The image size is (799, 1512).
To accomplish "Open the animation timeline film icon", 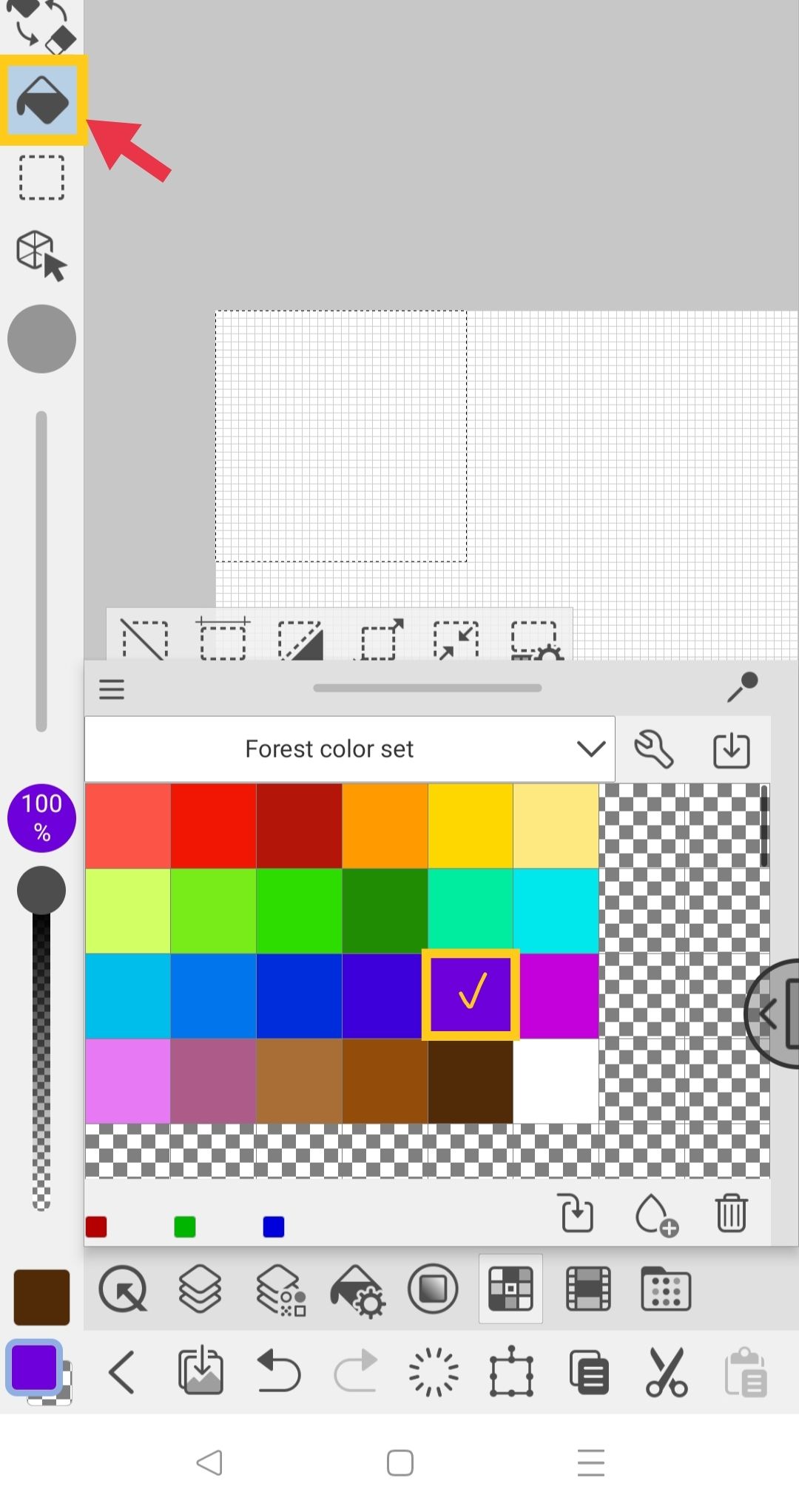I will click(x=588, y=1289).
